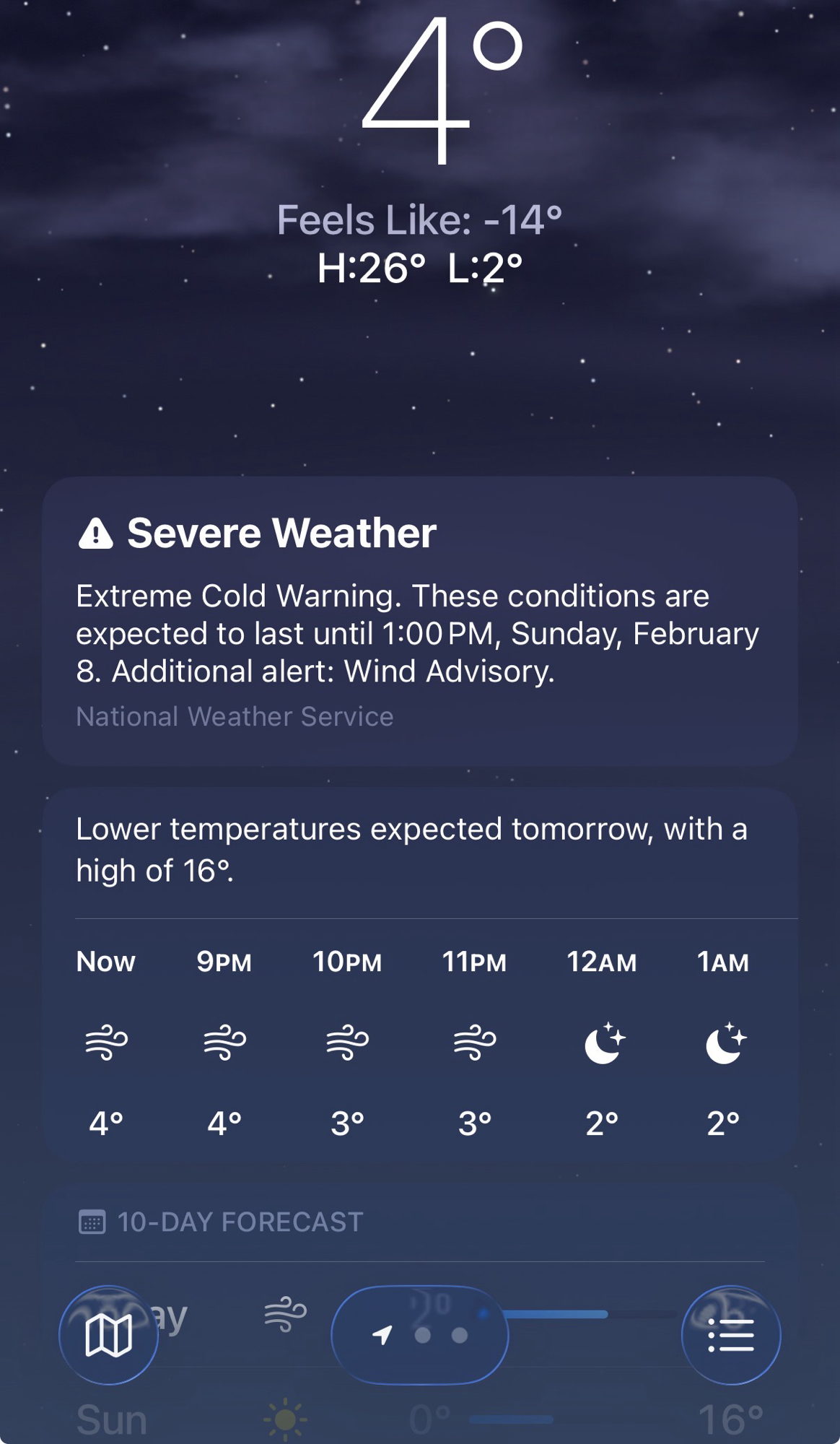Screen dimensions: 840x1444
Task: Open the weather map
Action: (108, 1335)
